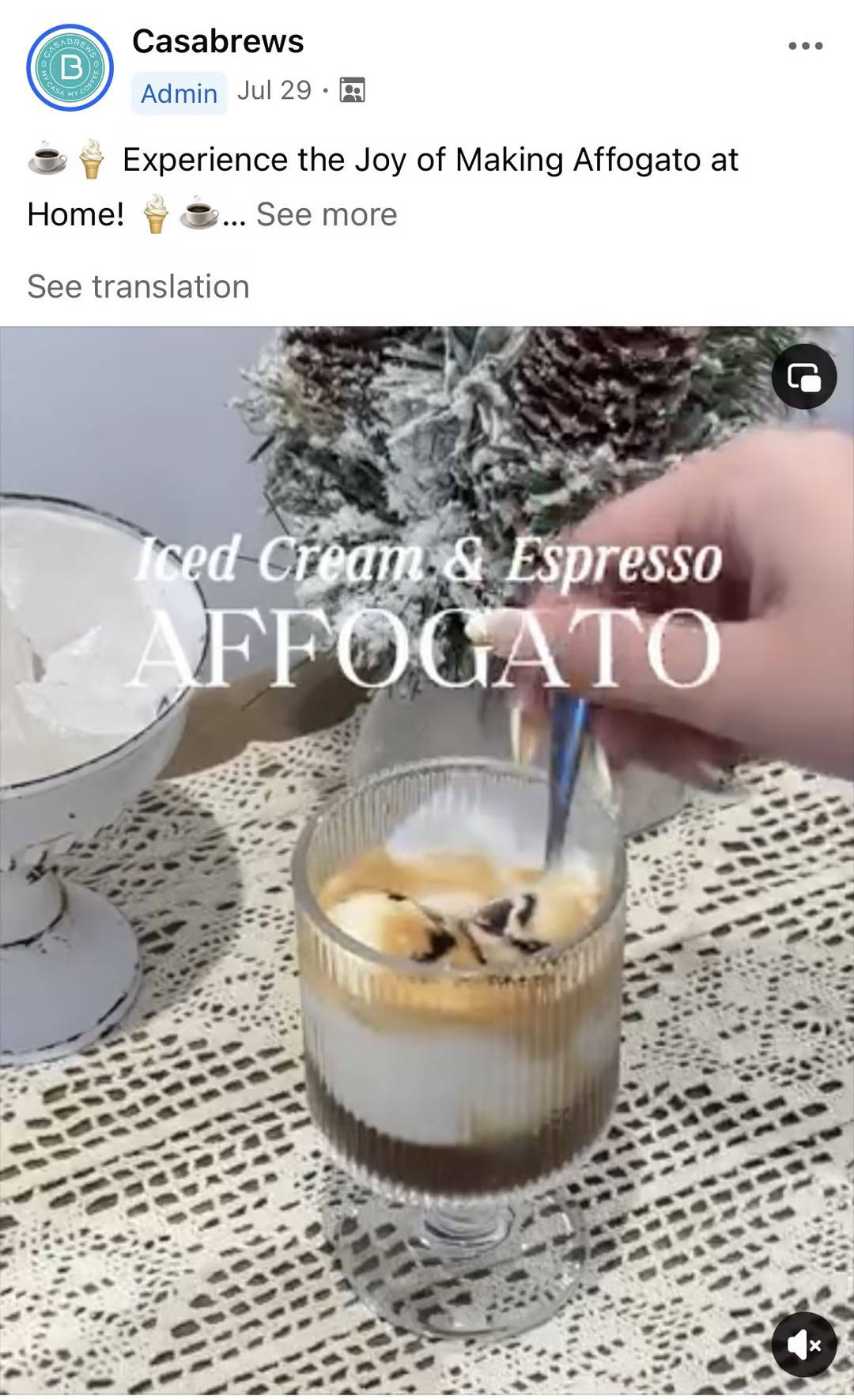
Task: Unmute the Affogato video
Action: 803,1344
